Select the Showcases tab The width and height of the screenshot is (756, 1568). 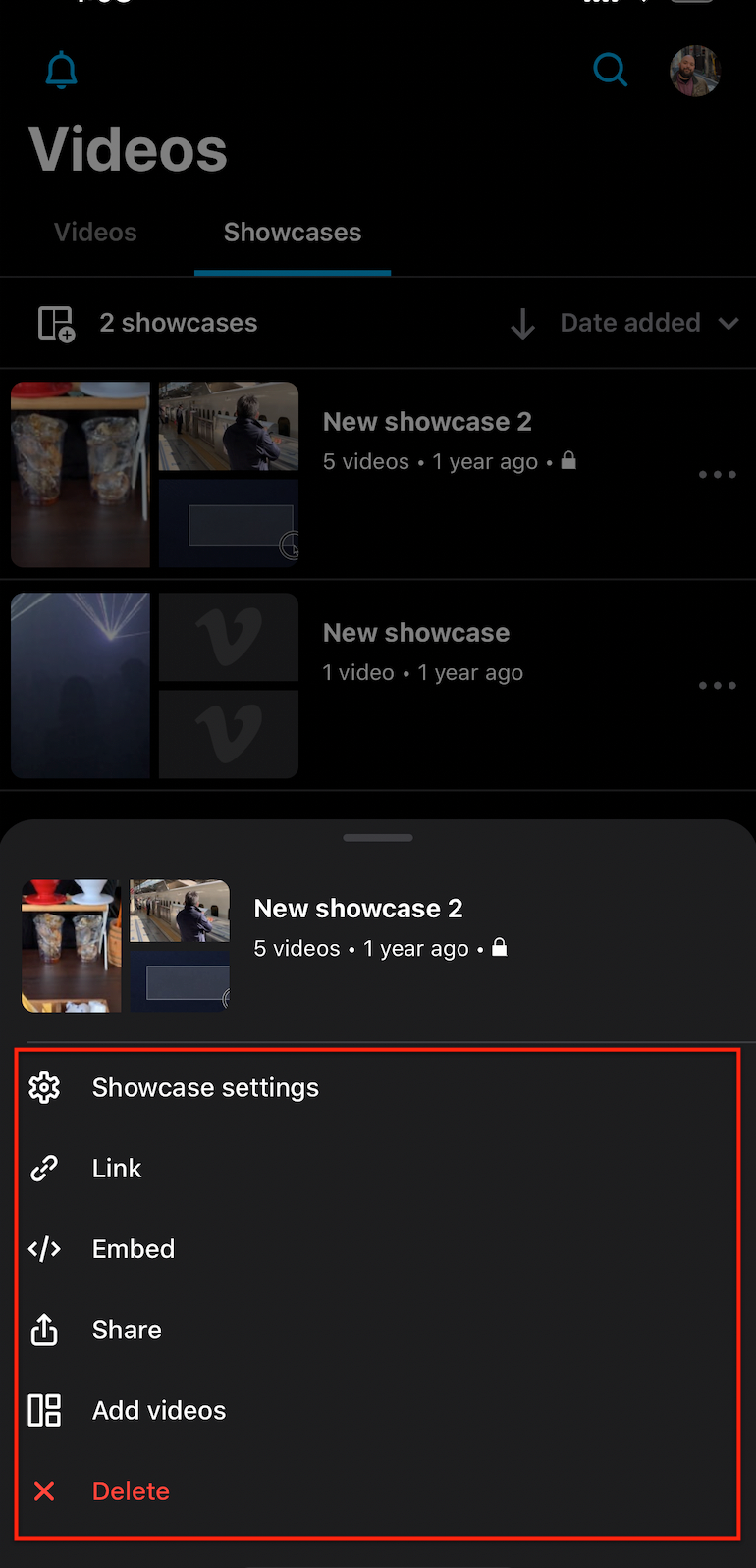[292, 233]
